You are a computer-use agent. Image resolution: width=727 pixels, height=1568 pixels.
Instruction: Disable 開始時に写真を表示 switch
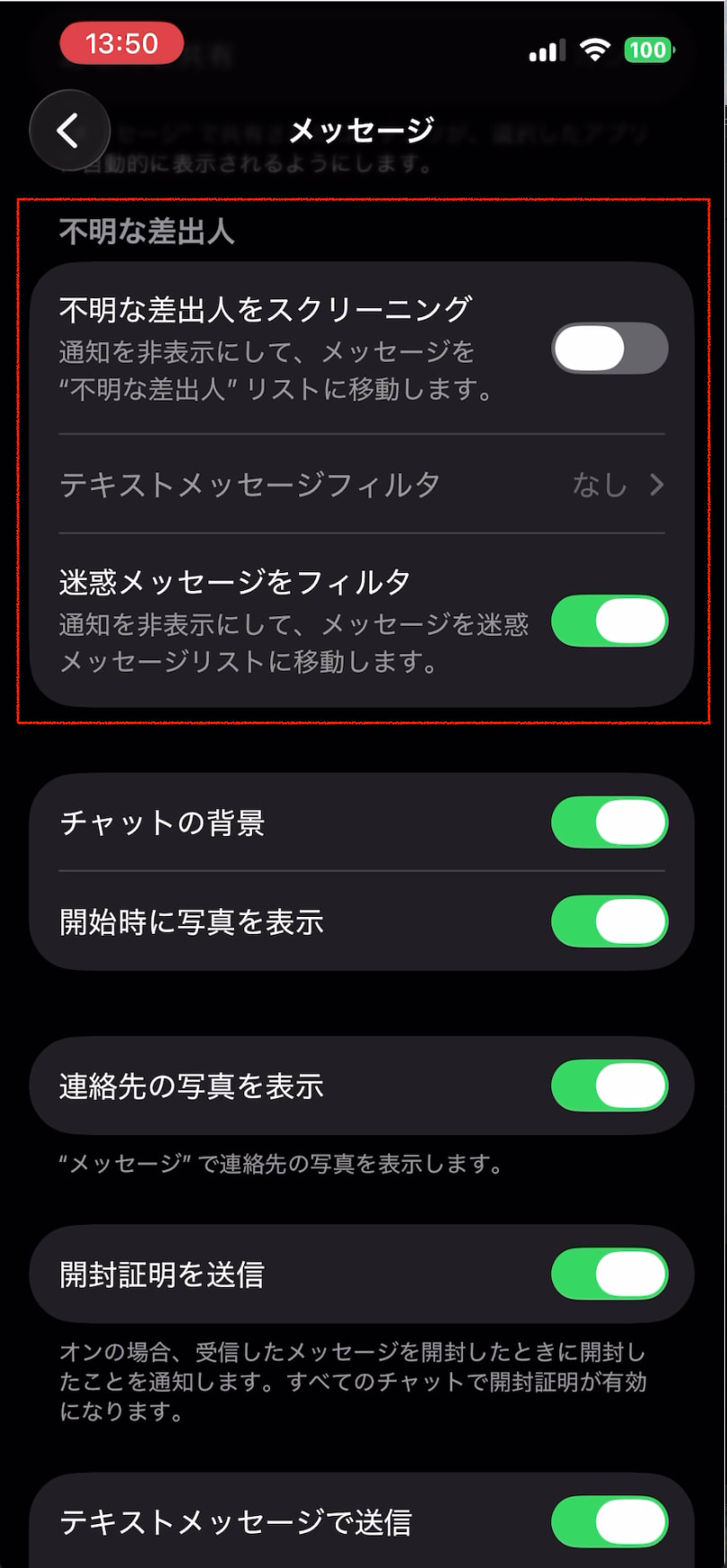click(x=609, y=921)
